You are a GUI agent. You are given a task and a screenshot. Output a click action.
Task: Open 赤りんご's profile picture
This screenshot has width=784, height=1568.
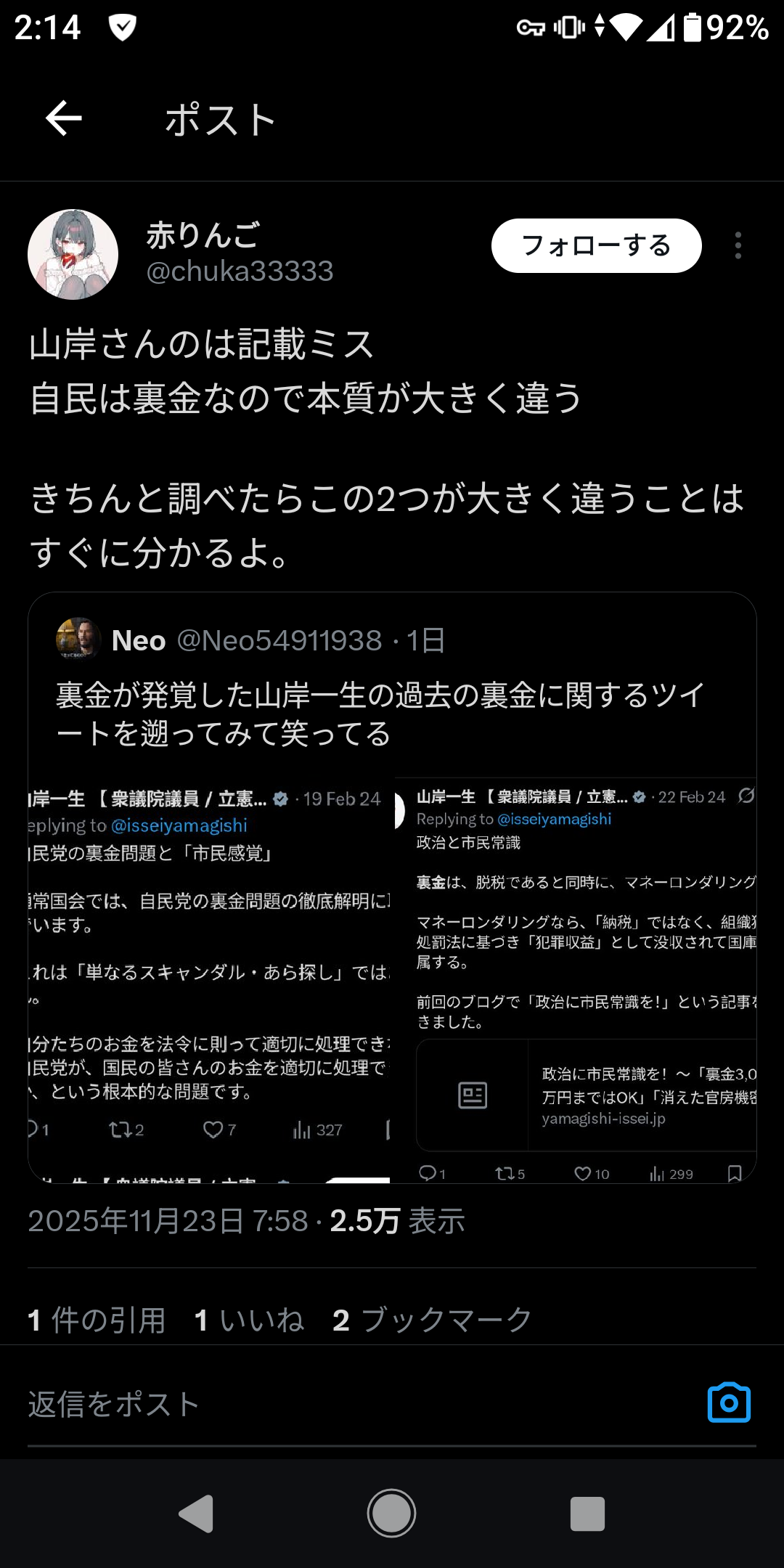(73, 254)
